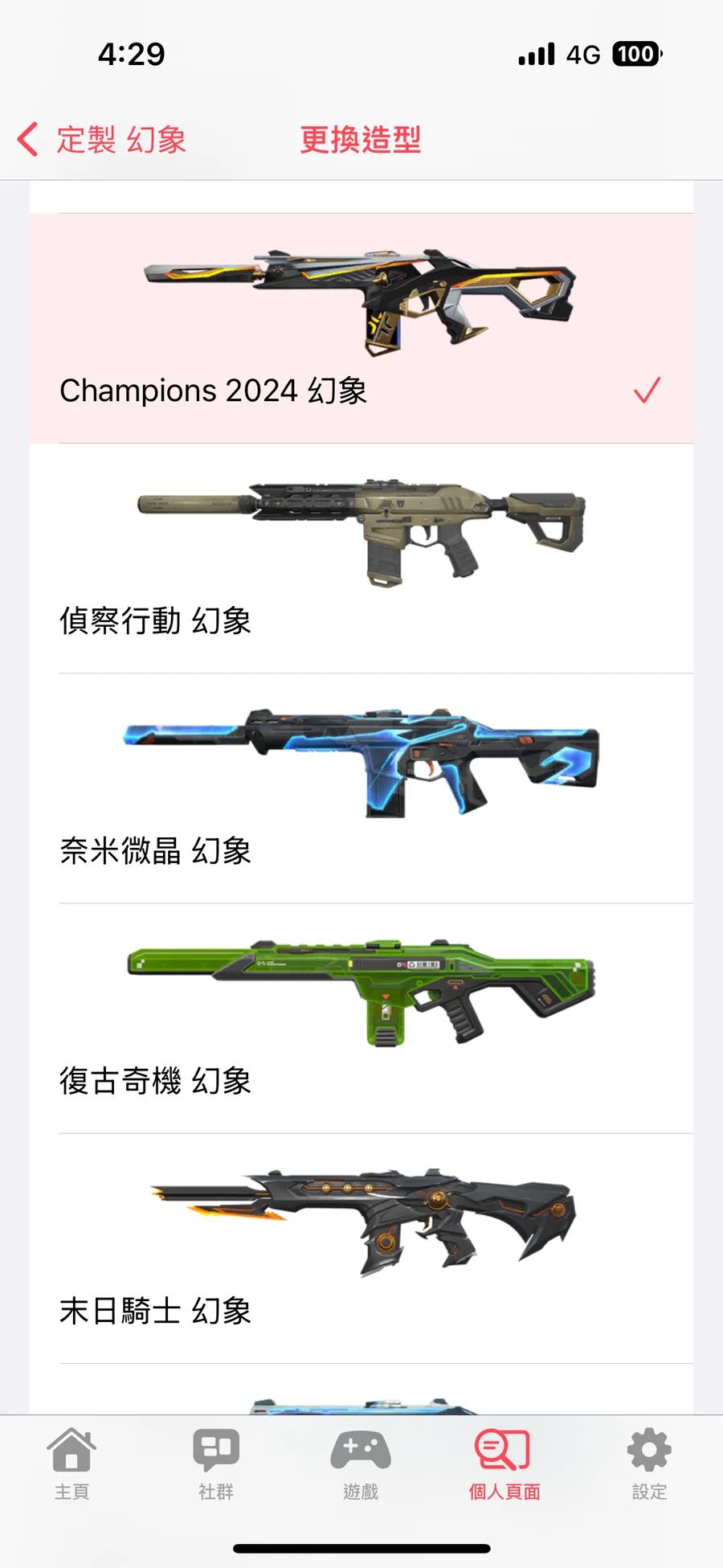Viewport: 723px width, 1568px height.
Task: Choose the 偵察行動 幻象 skin
Action: coord(361,559)
